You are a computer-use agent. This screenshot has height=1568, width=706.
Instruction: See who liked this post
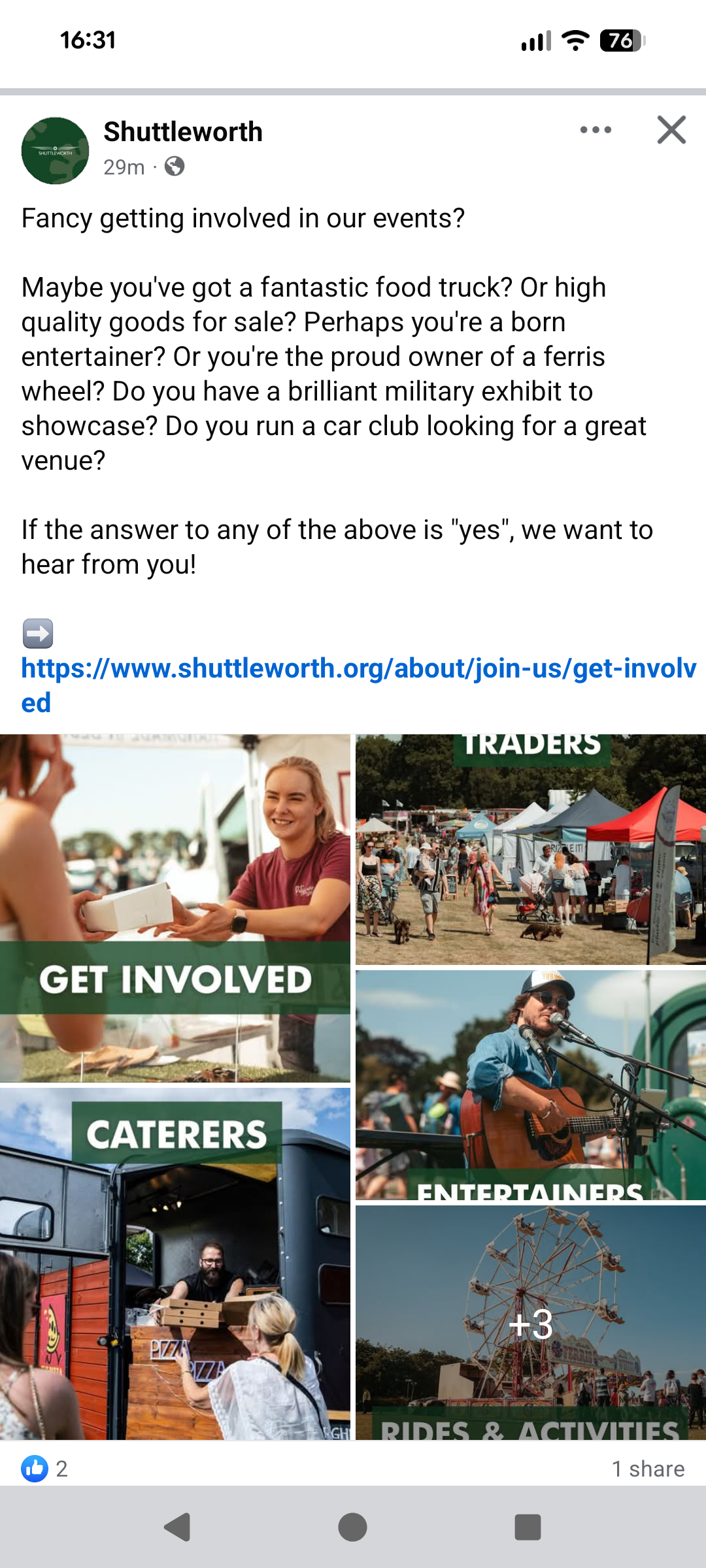coord(44,1469)
